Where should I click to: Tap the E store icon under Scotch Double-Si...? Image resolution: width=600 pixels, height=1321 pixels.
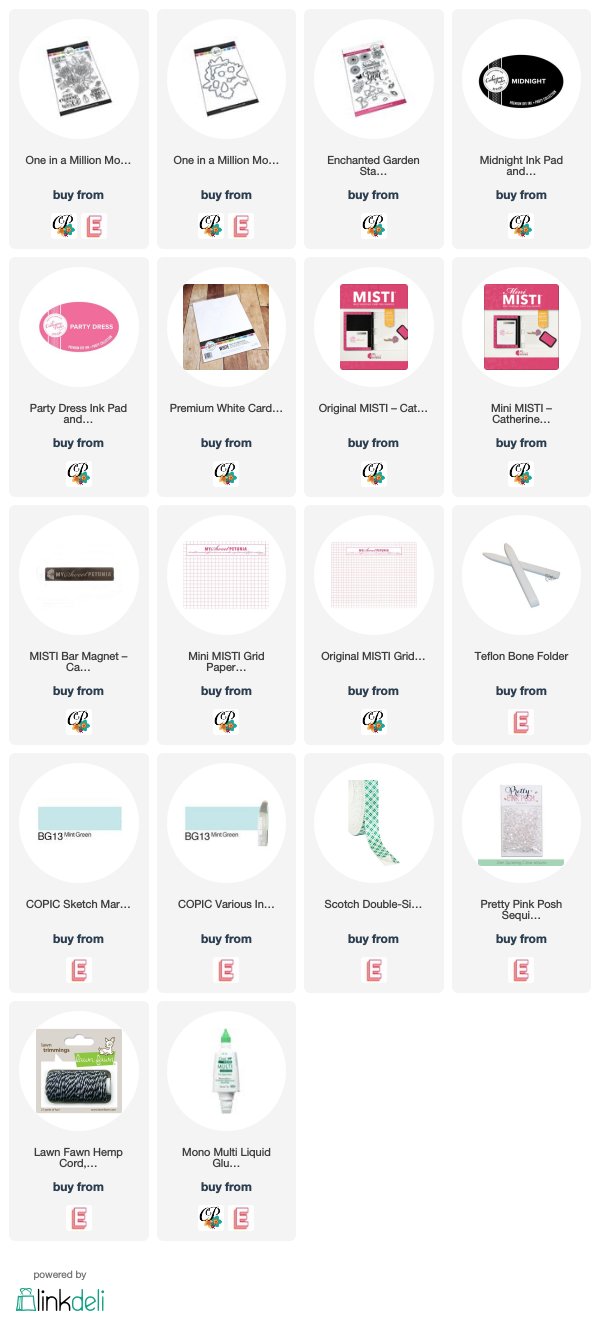pos(373,968)
